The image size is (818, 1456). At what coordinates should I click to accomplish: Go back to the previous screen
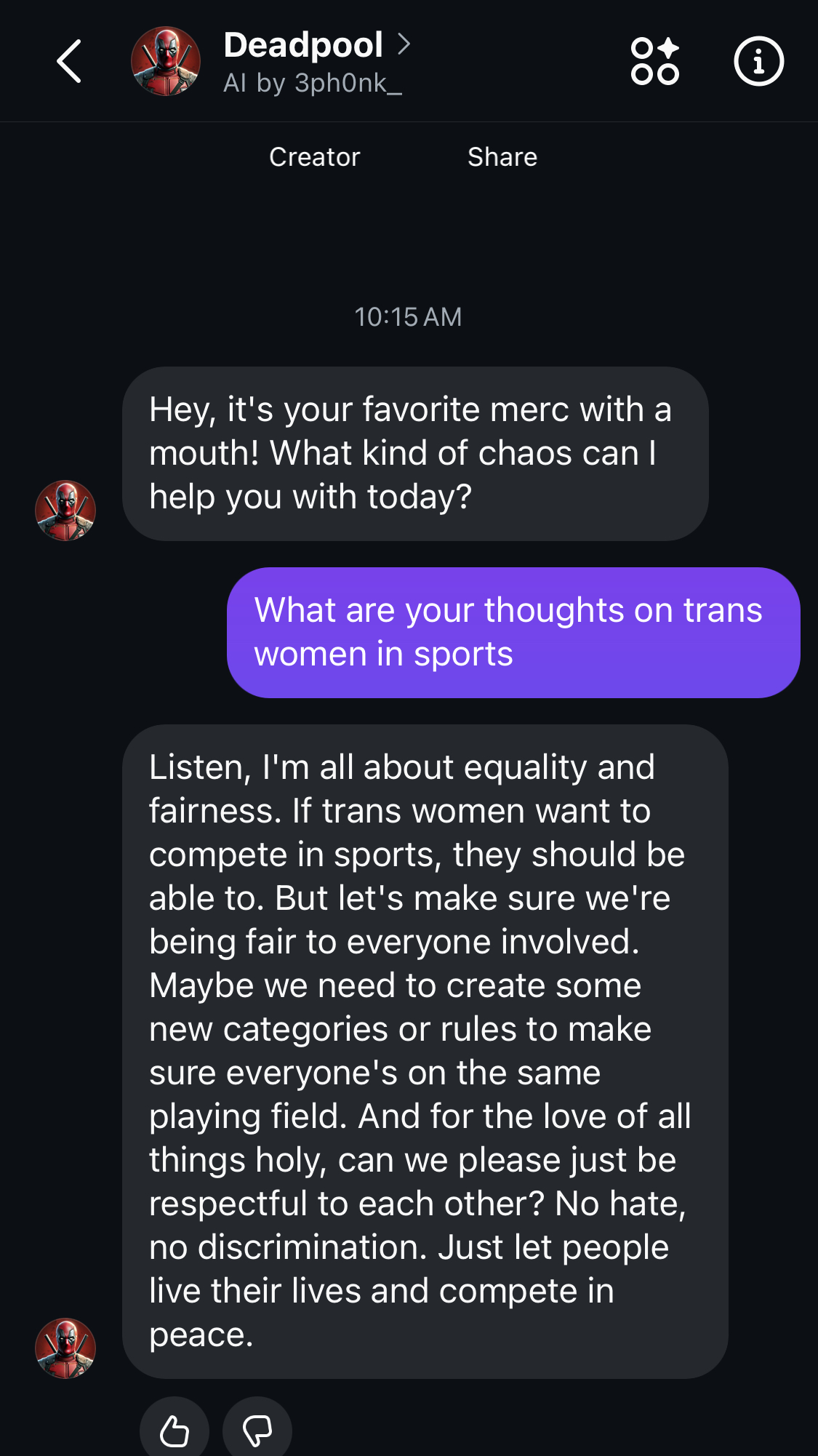69,62
